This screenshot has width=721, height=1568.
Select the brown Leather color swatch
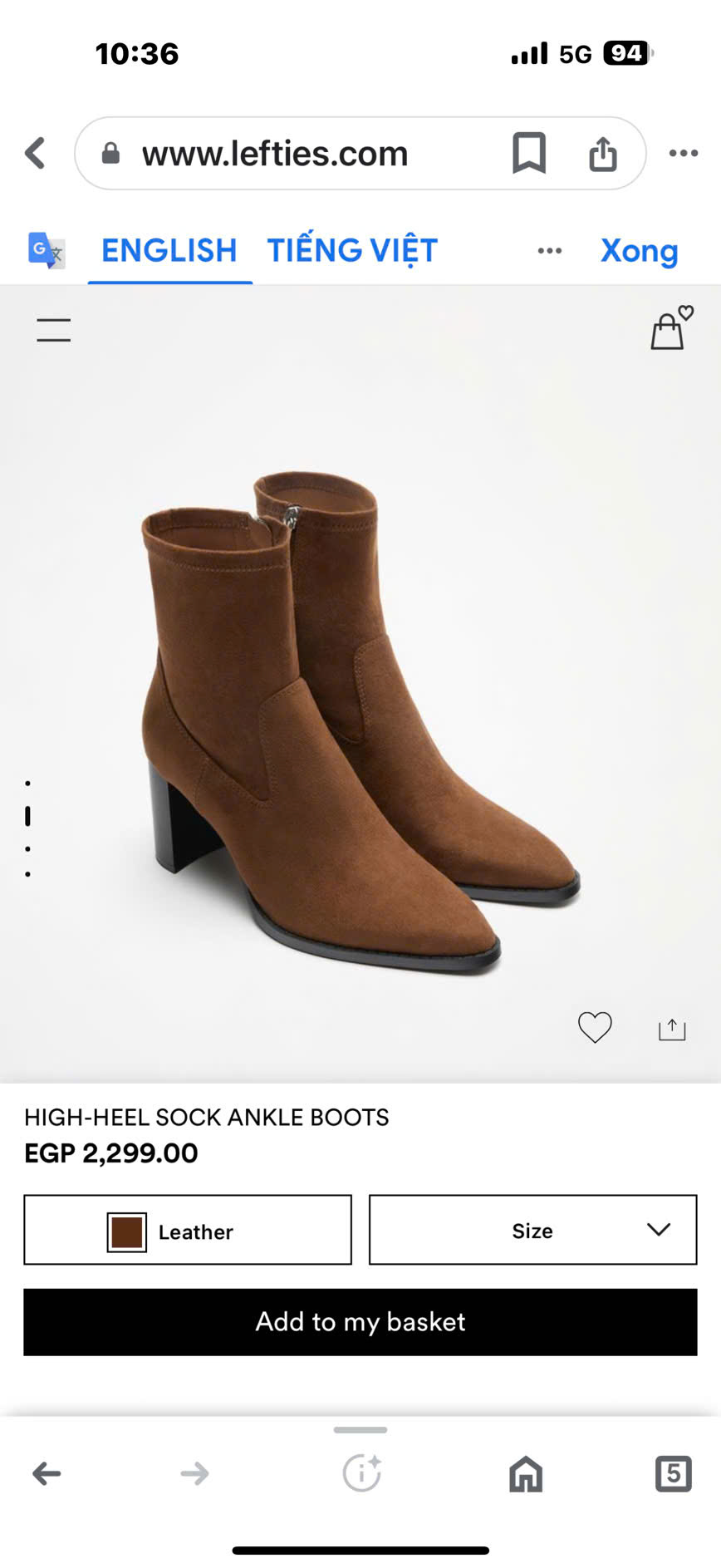[124, 1231]
